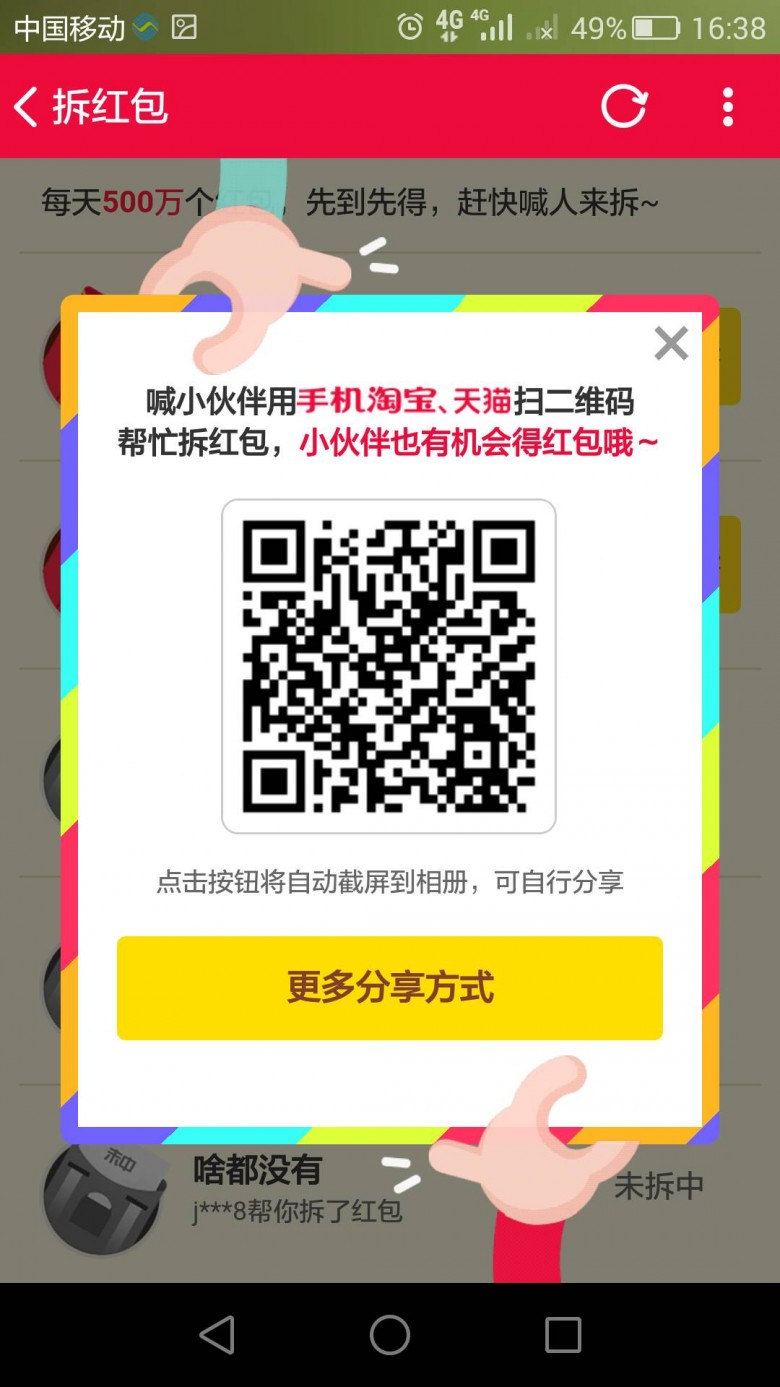Close the QR code share dialog
The image size is (780, 1387).
pos(671,343)
